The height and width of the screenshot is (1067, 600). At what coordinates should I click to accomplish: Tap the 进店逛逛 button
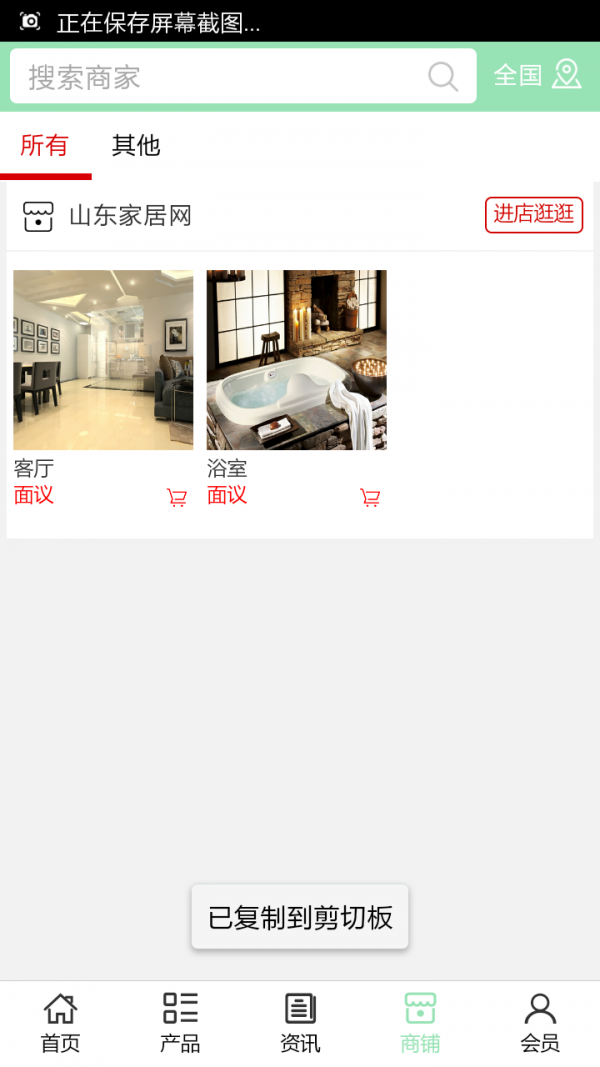pyautogui.click(x=534, y=215)
